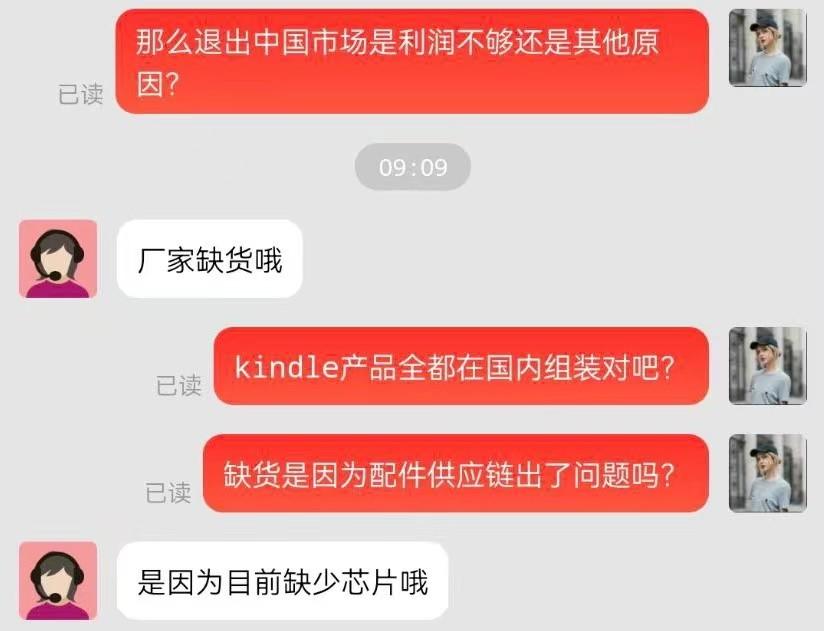View the profile avatar next to the kindle产品 message

click(x=767, y=366)
